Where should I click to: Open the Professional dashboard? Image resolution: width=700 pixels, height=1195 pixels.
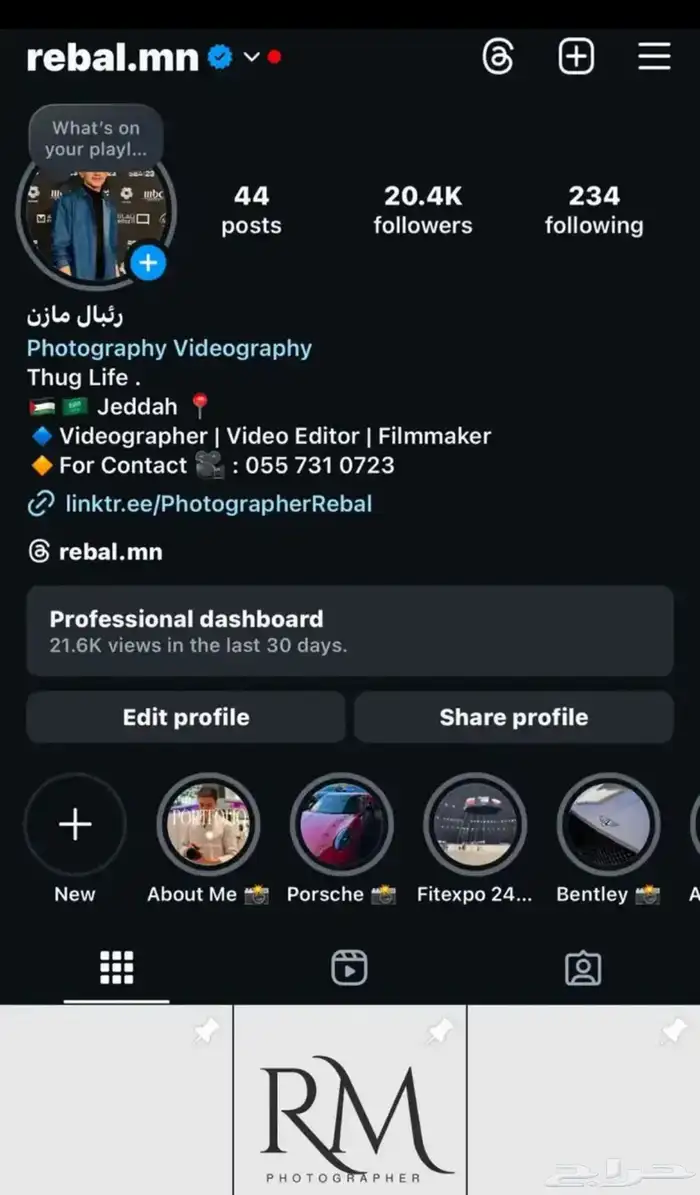tap(349, 631)
